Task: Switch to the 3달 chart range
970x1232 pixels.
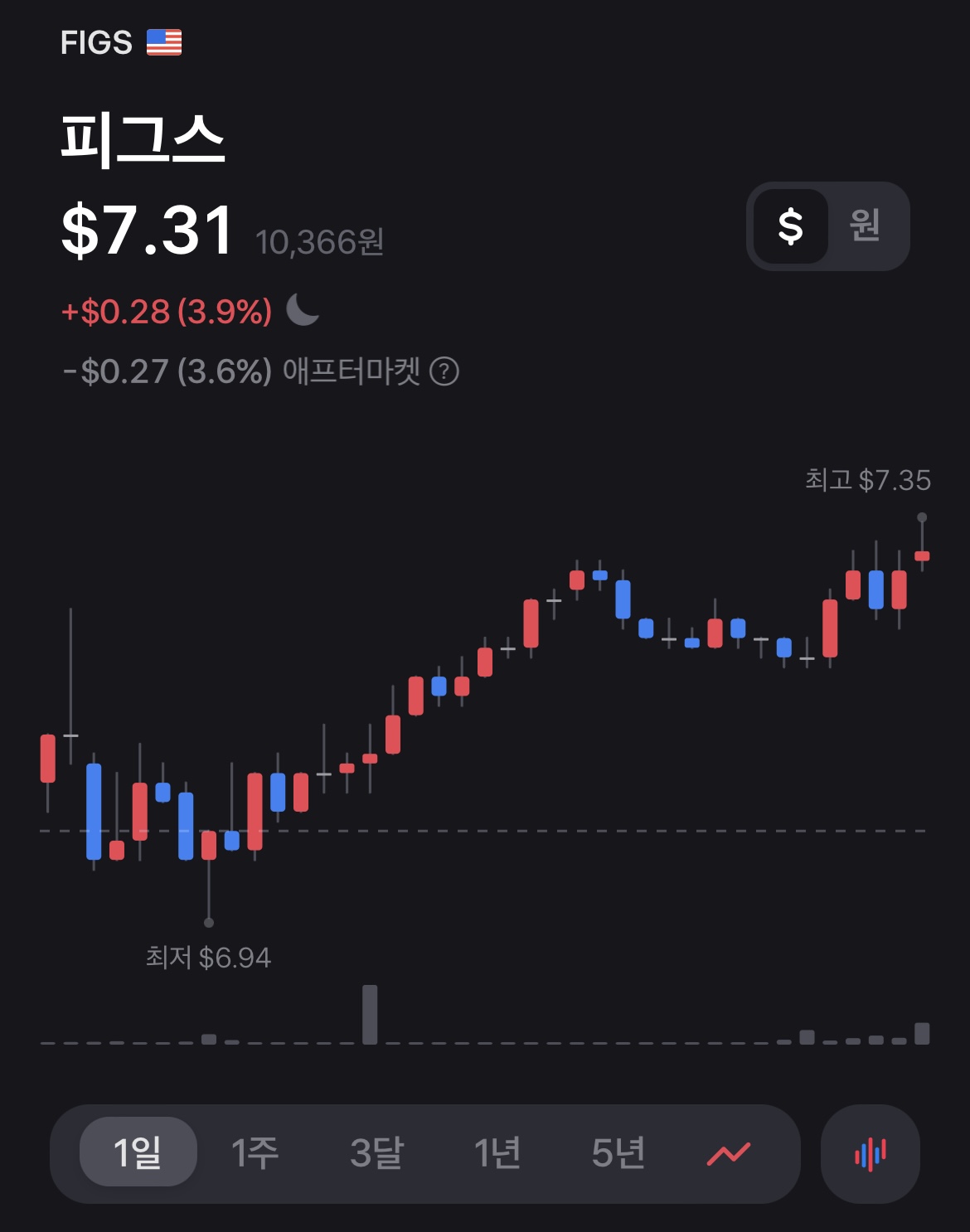Action: point(378,1153)
